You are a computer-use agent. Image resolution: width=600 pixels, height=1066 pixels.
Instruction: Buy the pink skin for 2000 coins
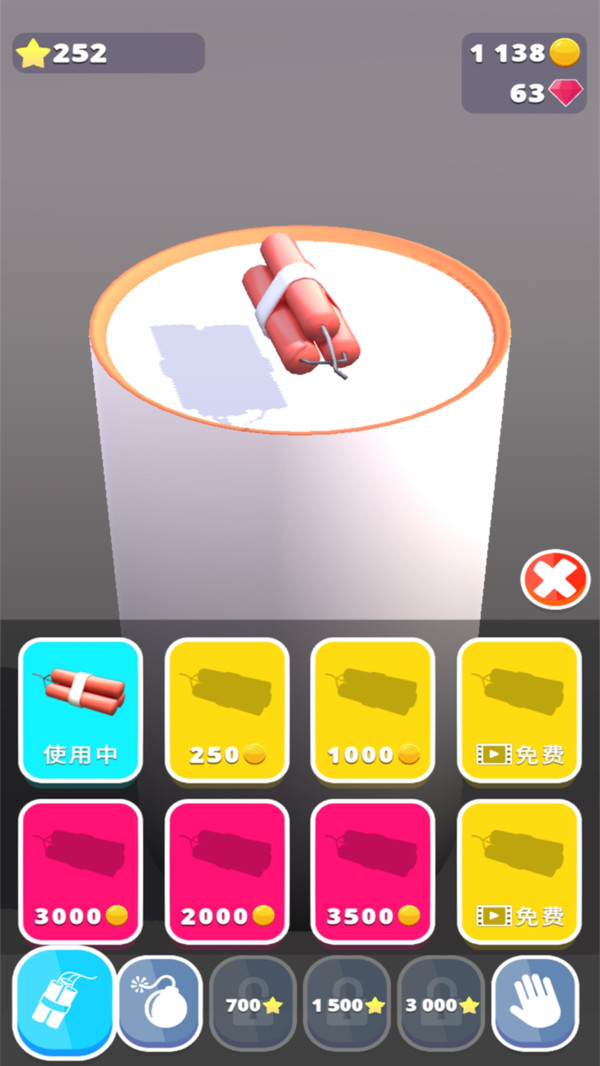pos(227,871)
